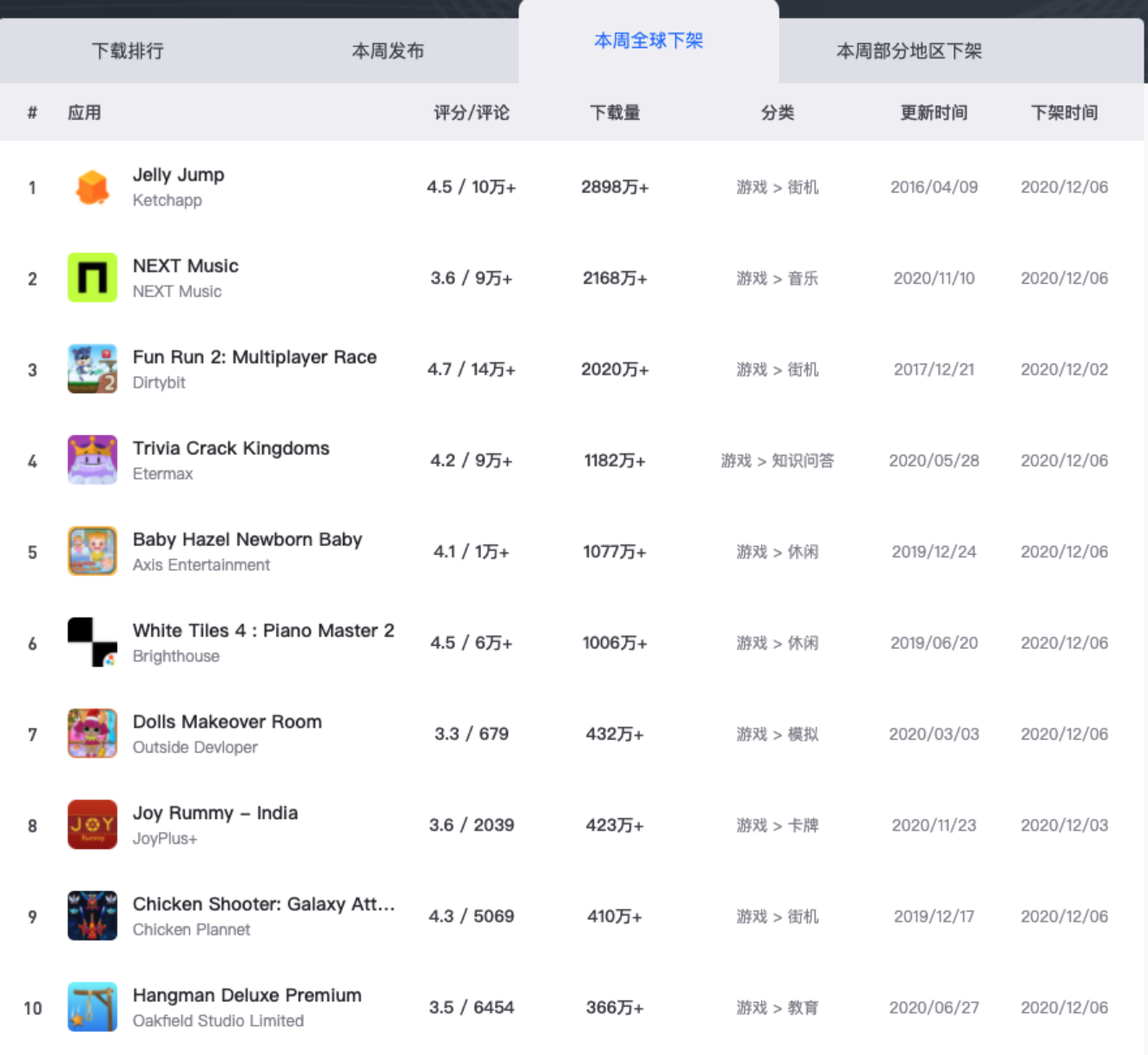Screen dimensions: 1148x1055
Task: Select the 本周全球下架 tab
Action: (648, 41)
